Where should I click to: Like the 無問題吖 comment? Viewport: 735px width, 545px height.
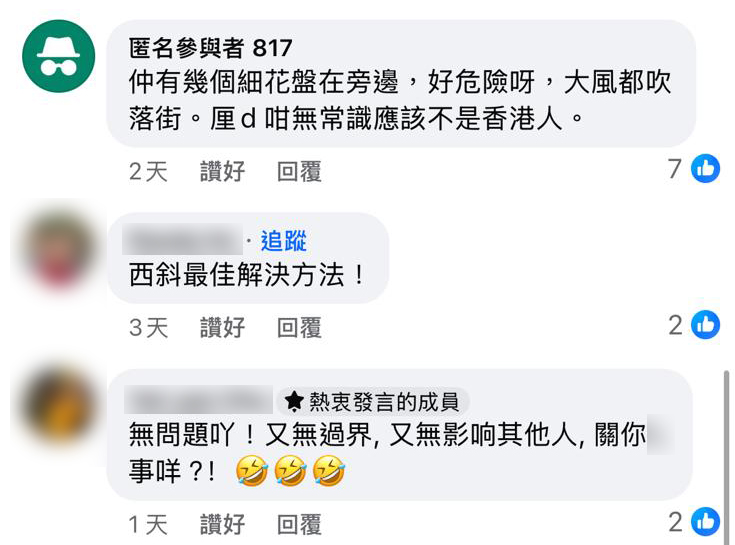(x=222, y=524)
